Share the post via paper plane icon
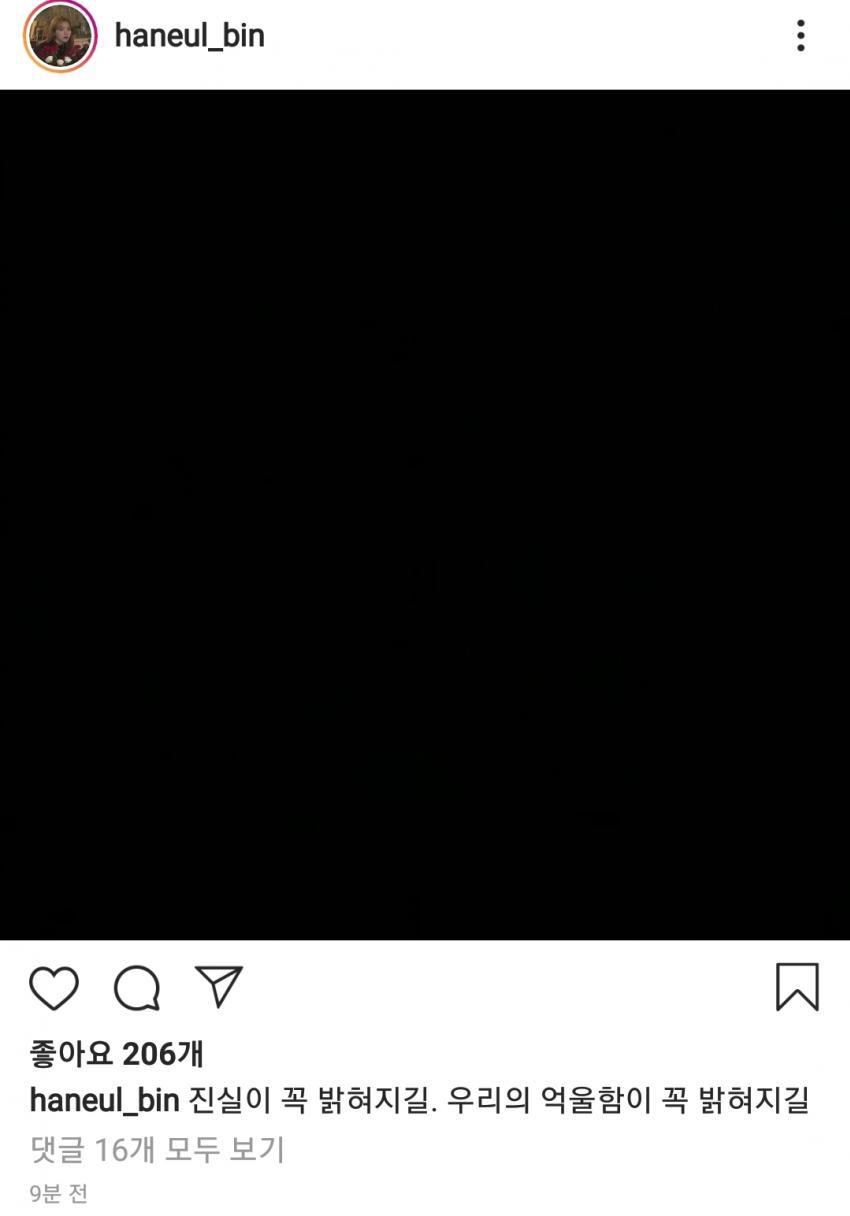The width and height of the screenshot is (850, 1216). (219, 987)
